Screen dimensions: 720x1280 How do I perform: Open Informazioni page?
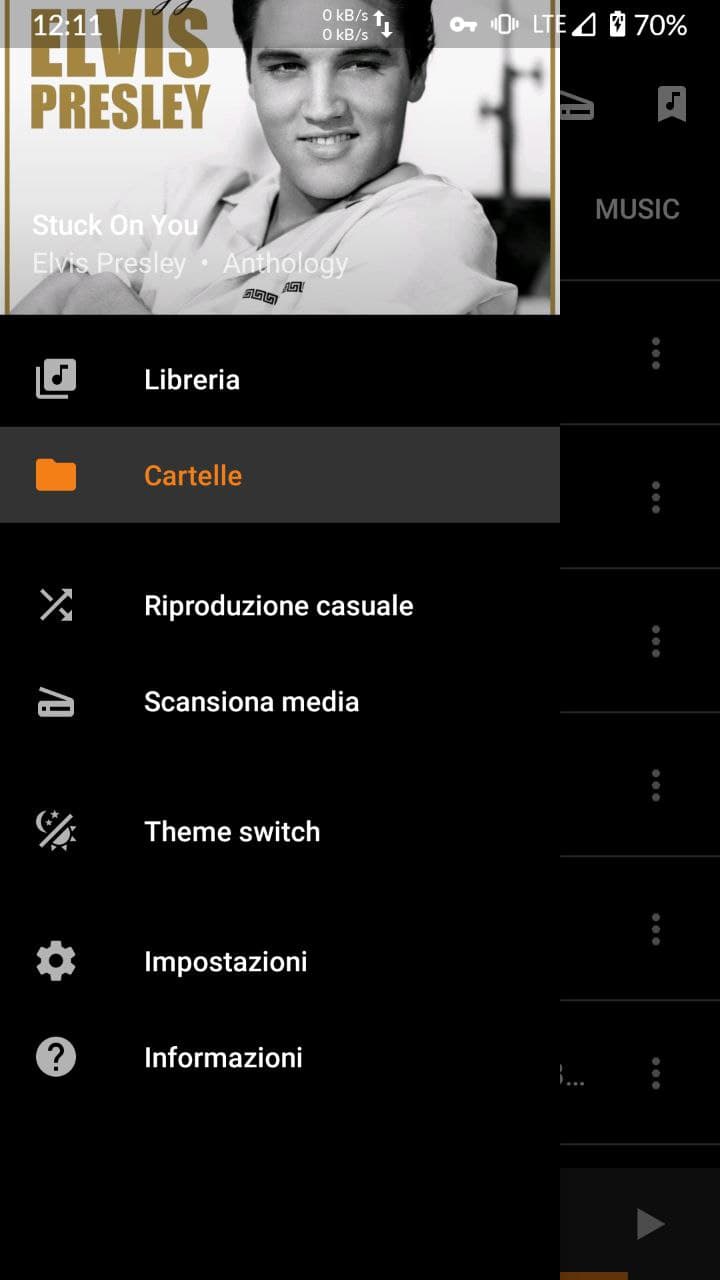point(223,1058)
